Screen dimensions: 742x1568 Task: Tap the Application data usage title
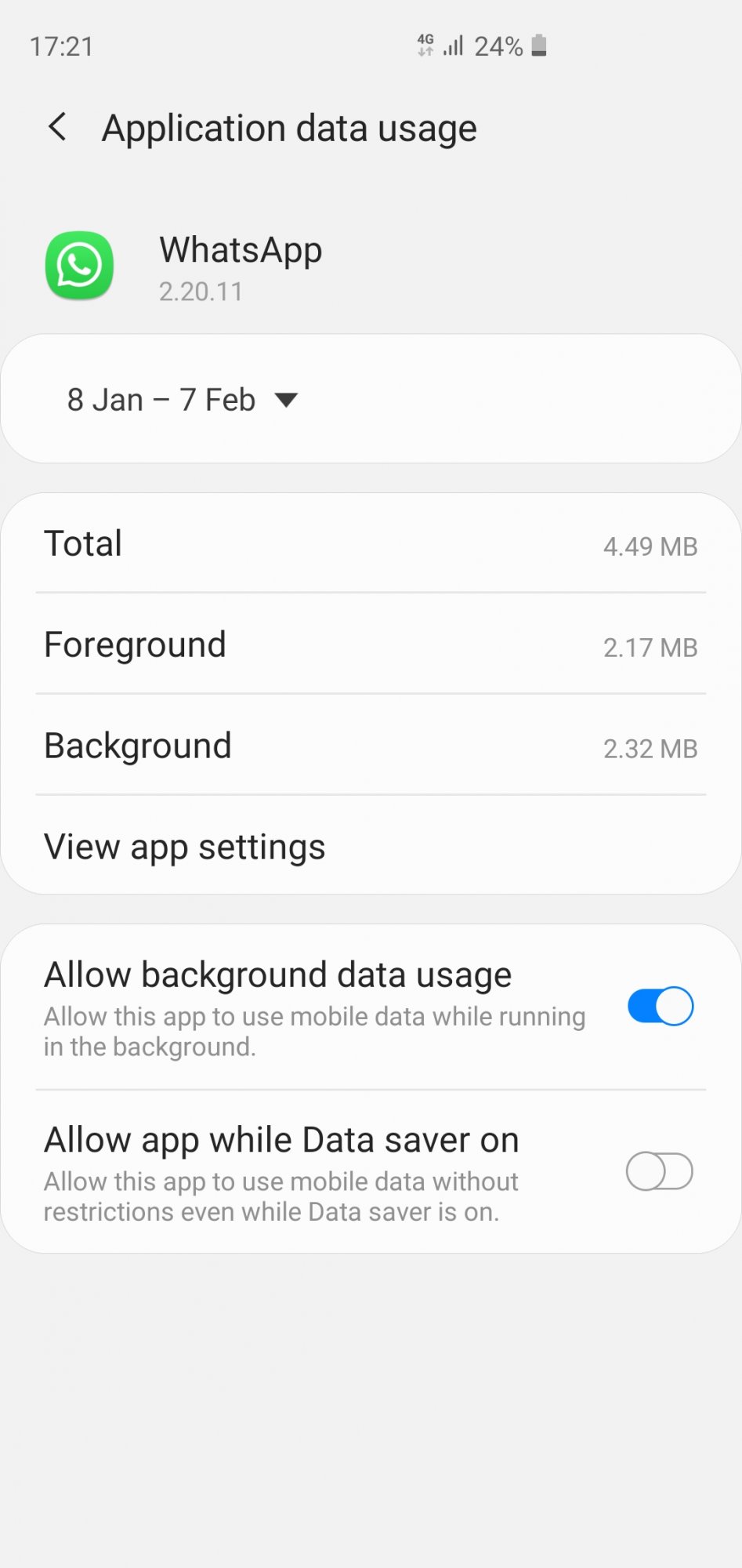tap(290, 127)
